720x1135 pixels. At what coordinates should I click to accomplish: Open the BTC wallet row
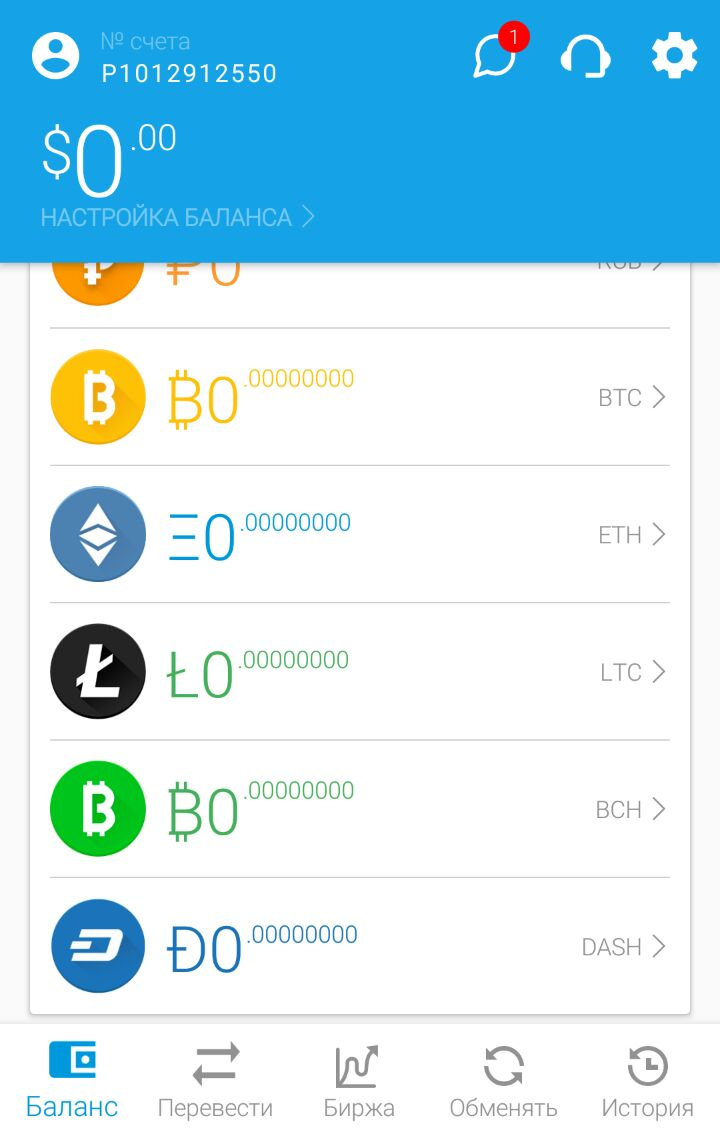(360, 397)
